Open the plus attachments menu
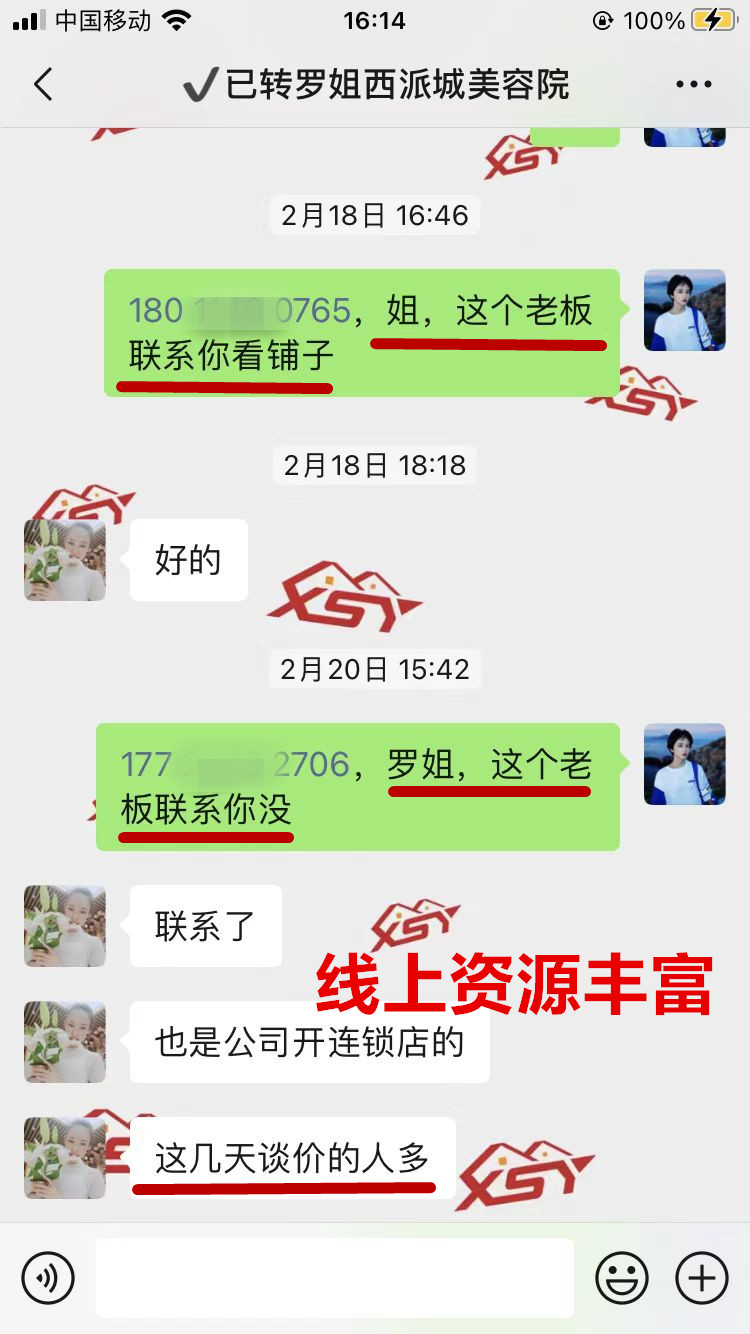Viewport: 750px width, 1334px height. [x=702, y=1277]
